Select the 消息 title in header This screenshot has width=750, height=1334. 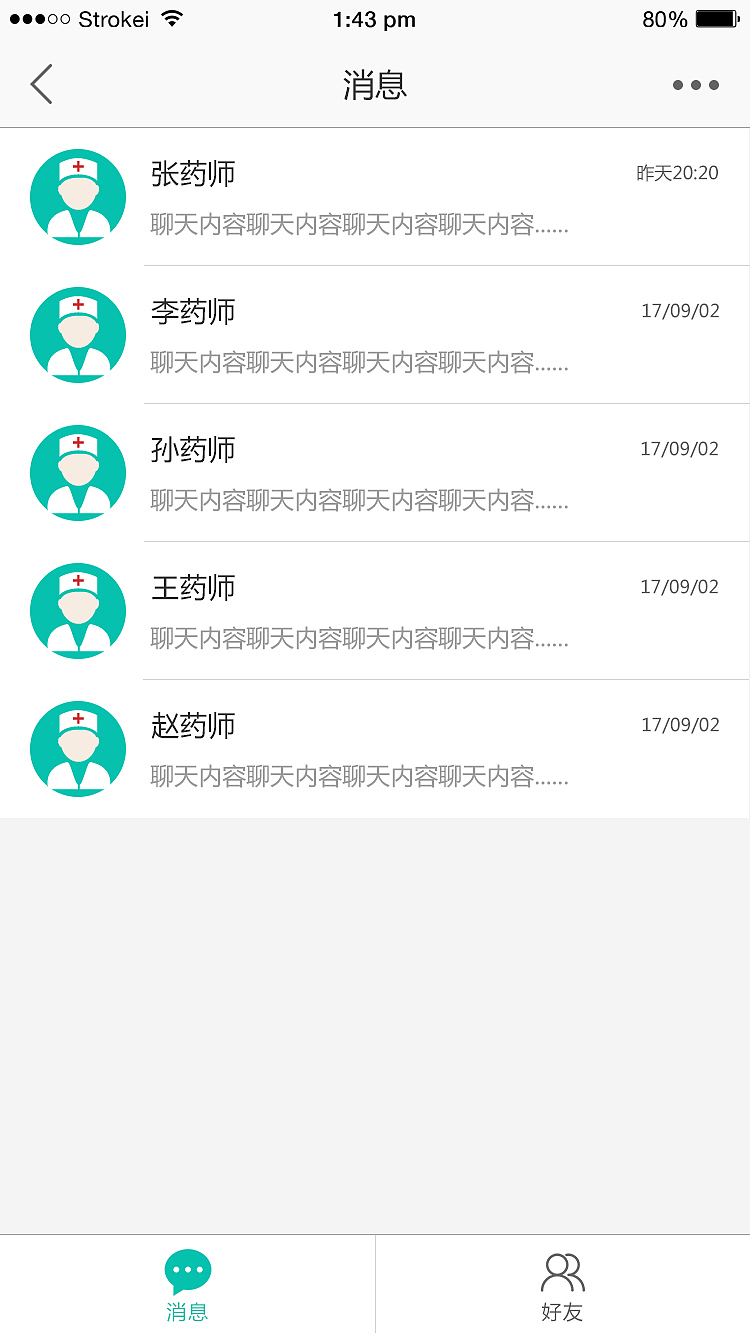(375, 85)
